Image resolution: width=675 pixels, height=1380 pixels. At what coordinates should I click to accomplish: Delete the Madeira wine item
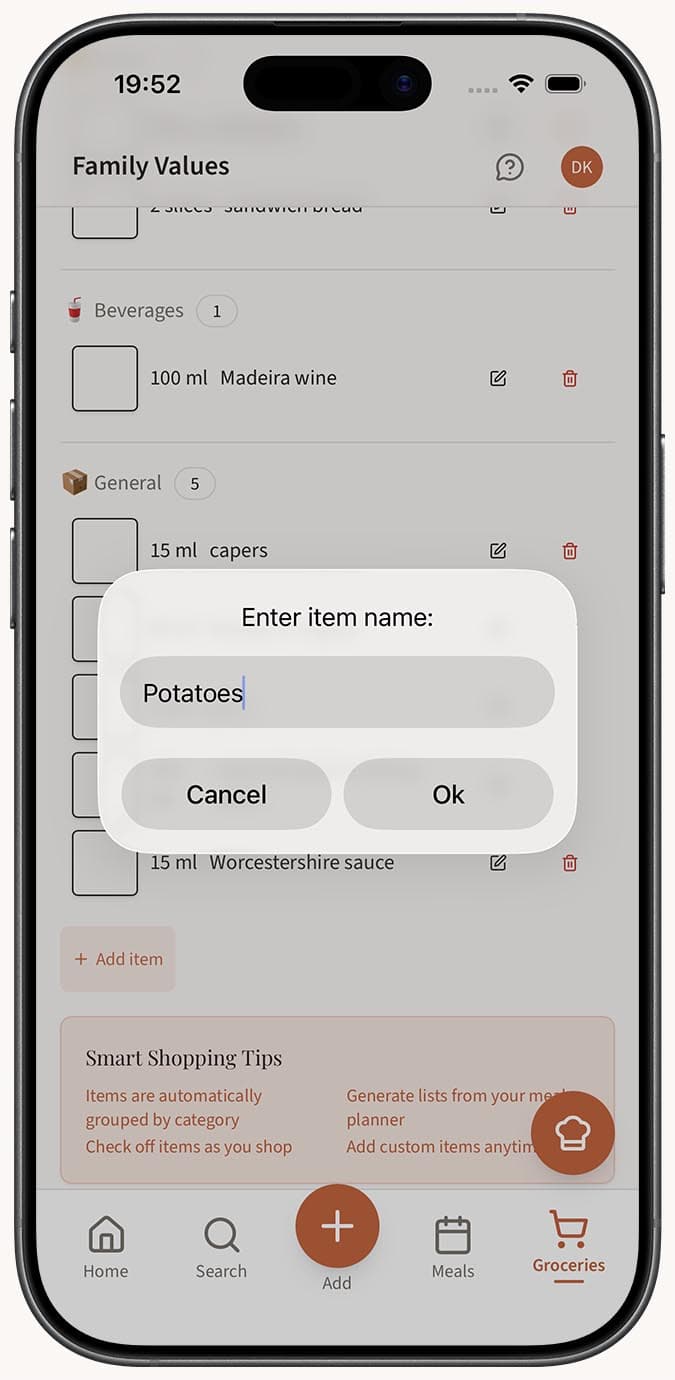tap(570, 378)
